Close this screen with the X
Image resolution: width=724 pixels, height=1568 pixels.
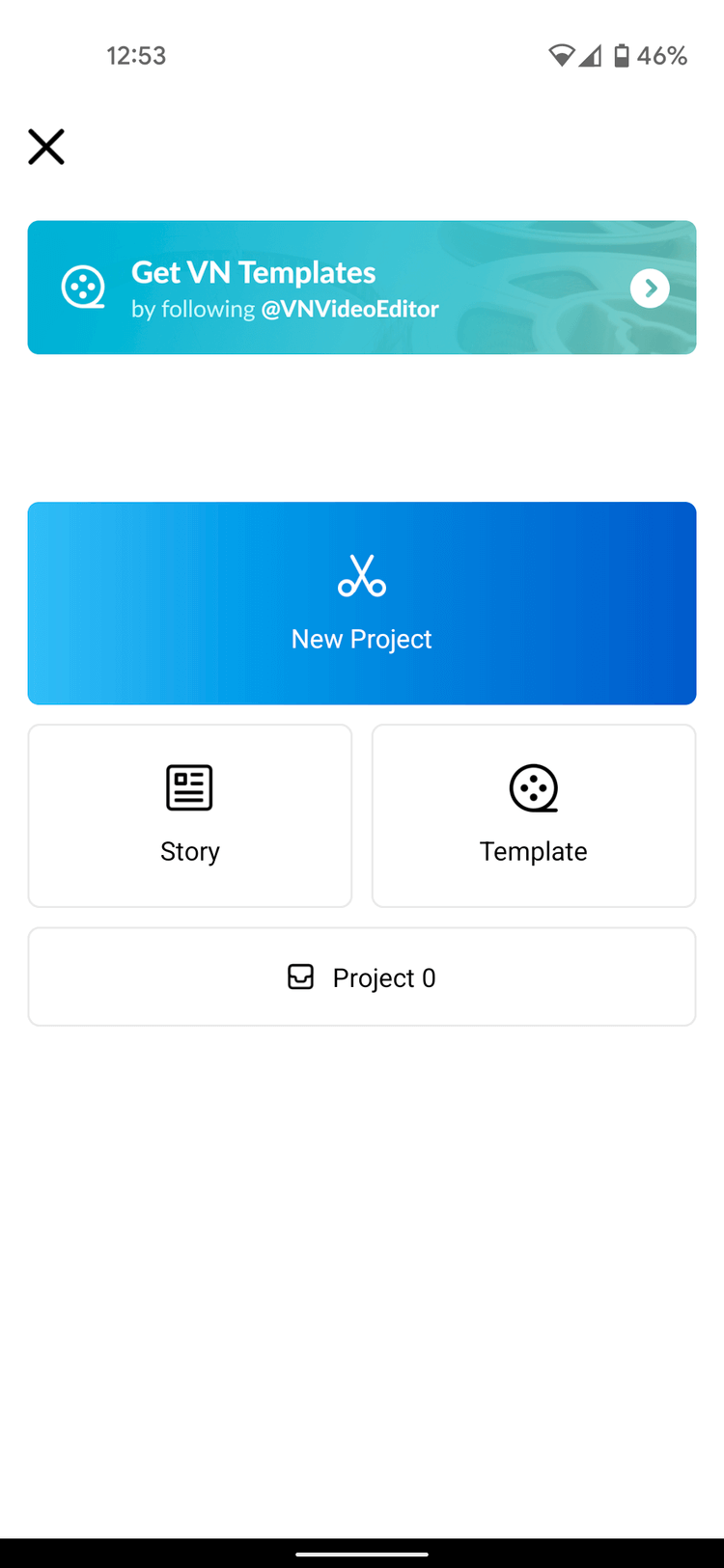coord(46,148)
